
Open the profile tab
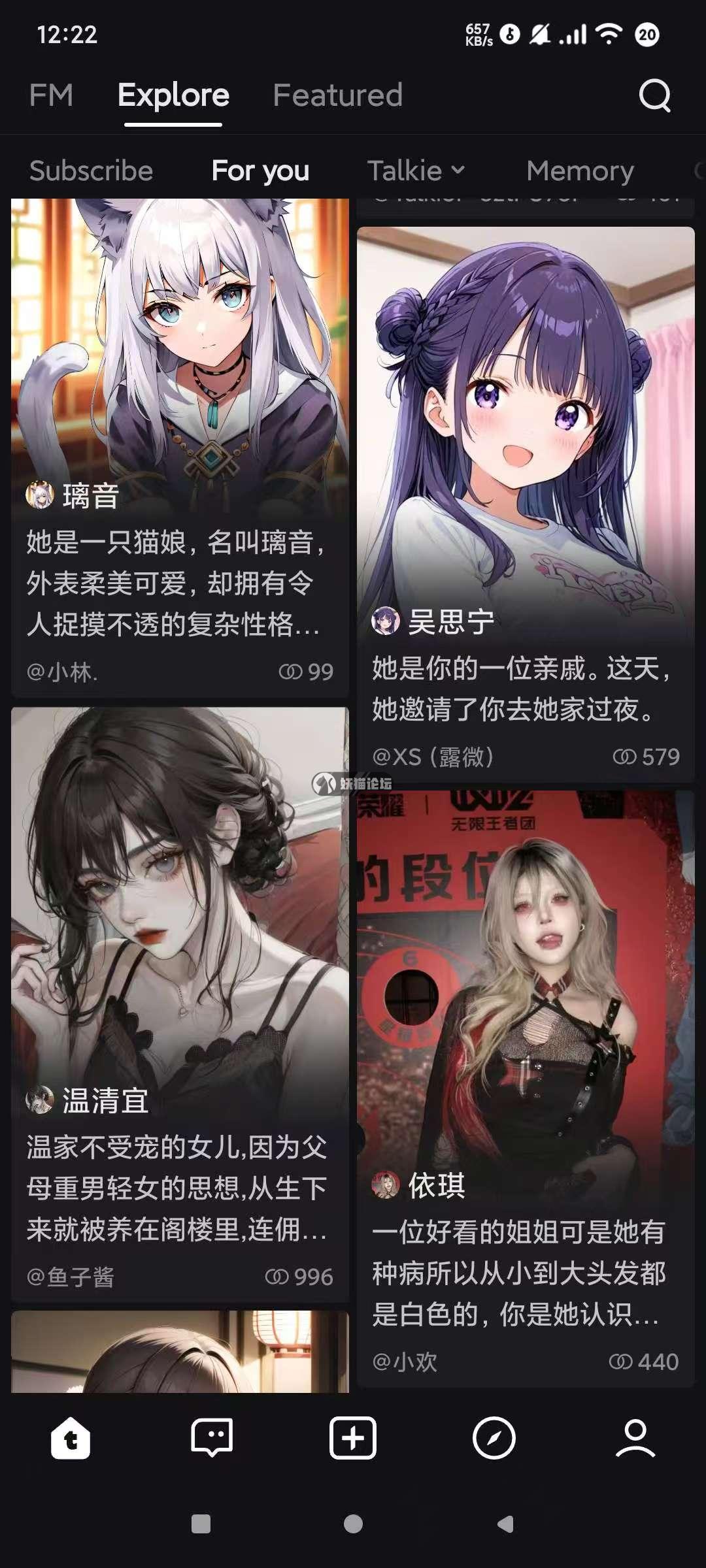point(635,1438)
